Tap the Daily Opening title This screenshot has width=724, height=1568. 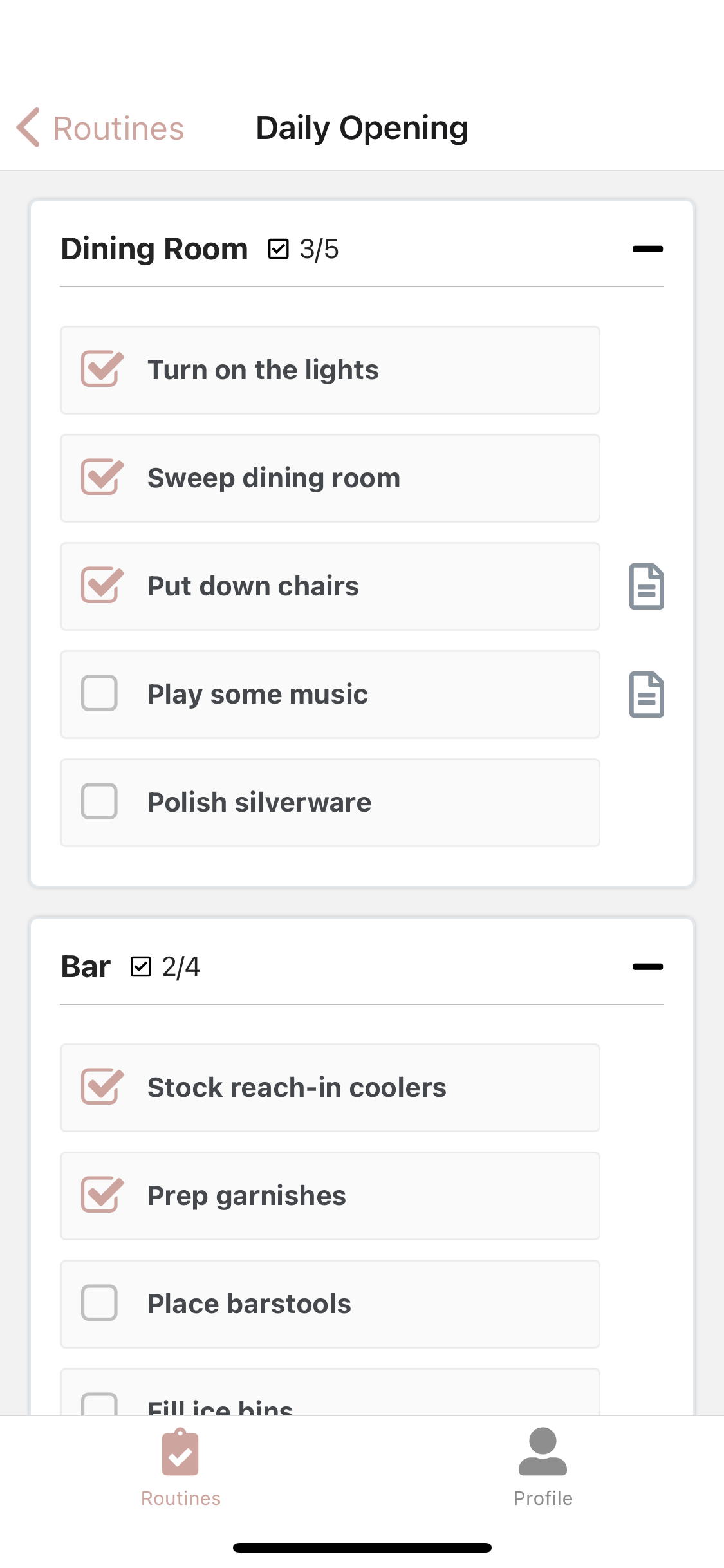click(362, 127)
